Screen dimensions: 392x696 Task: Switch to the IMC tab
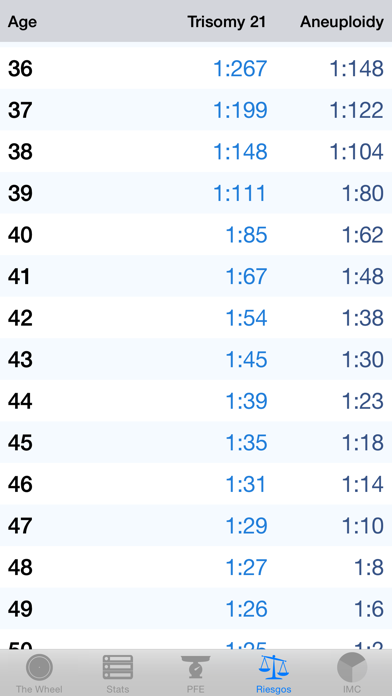click(x=352, y=673)
